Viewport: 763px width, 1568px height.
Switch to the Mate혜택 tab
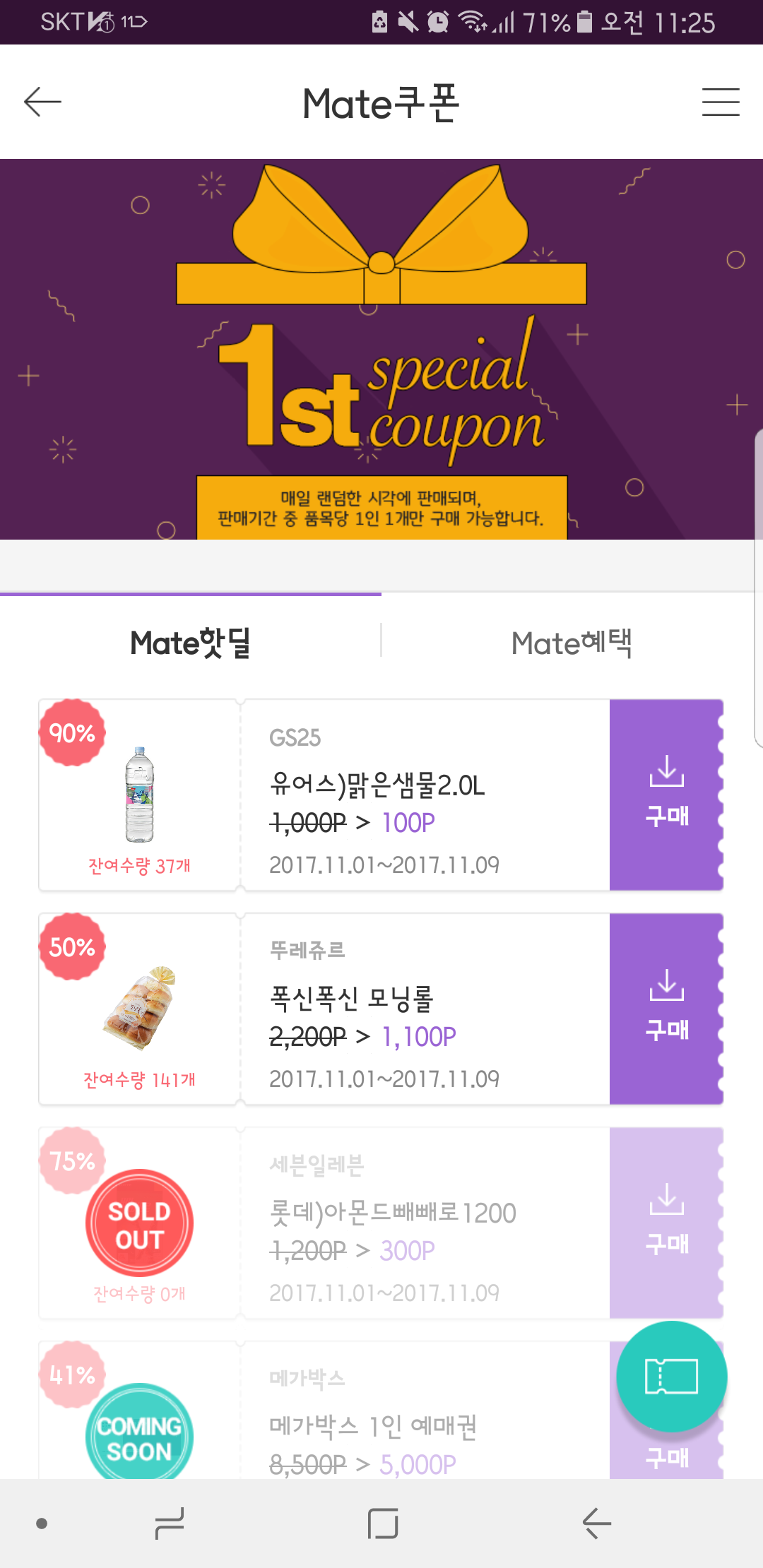pyautogui.click(x=572, y=643)
